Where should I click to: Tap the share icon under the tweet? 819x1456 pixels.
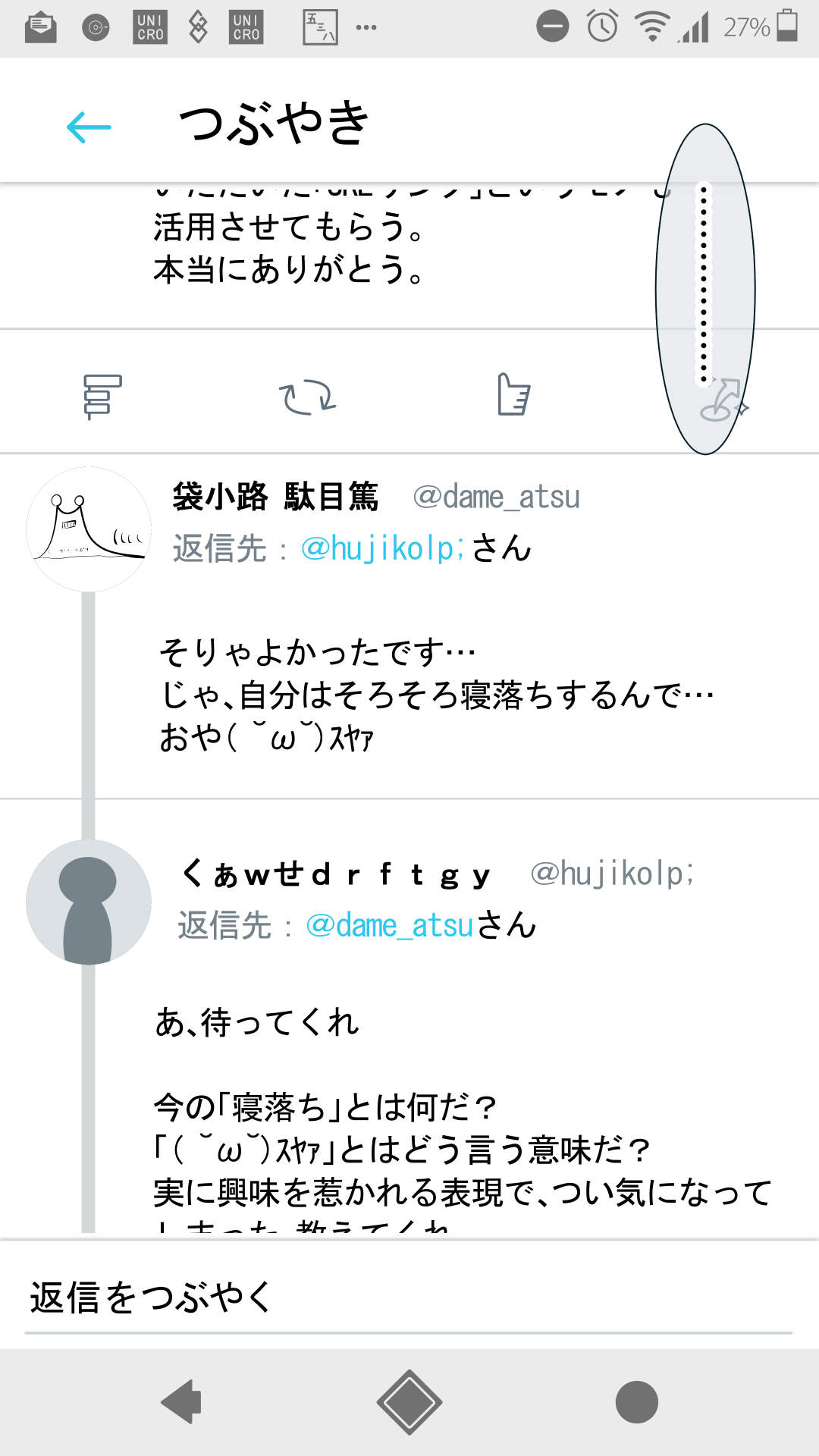click(x=722, y=400)
